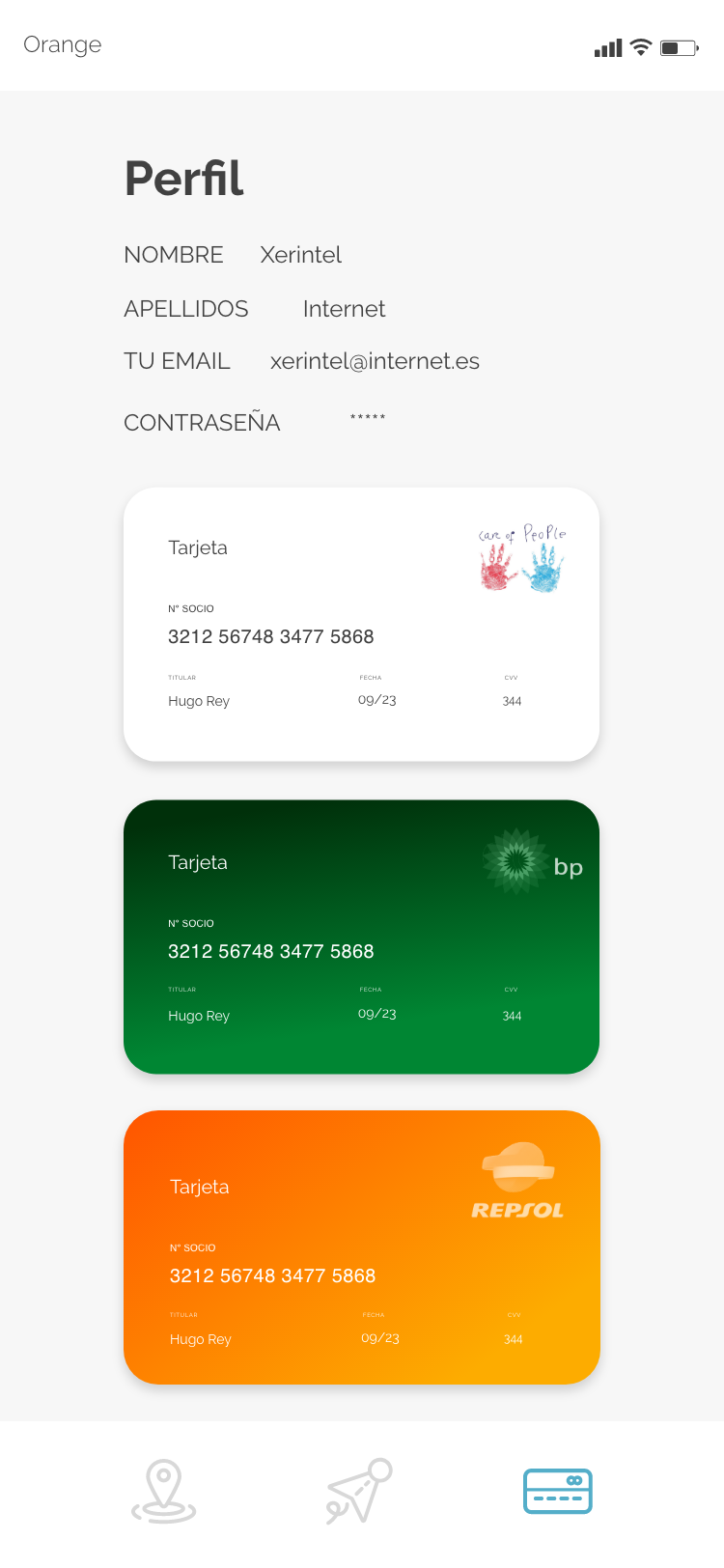The width and height of the screenshot is (724, 1568).
Task: Open the map location tab
Action: 164,1491
